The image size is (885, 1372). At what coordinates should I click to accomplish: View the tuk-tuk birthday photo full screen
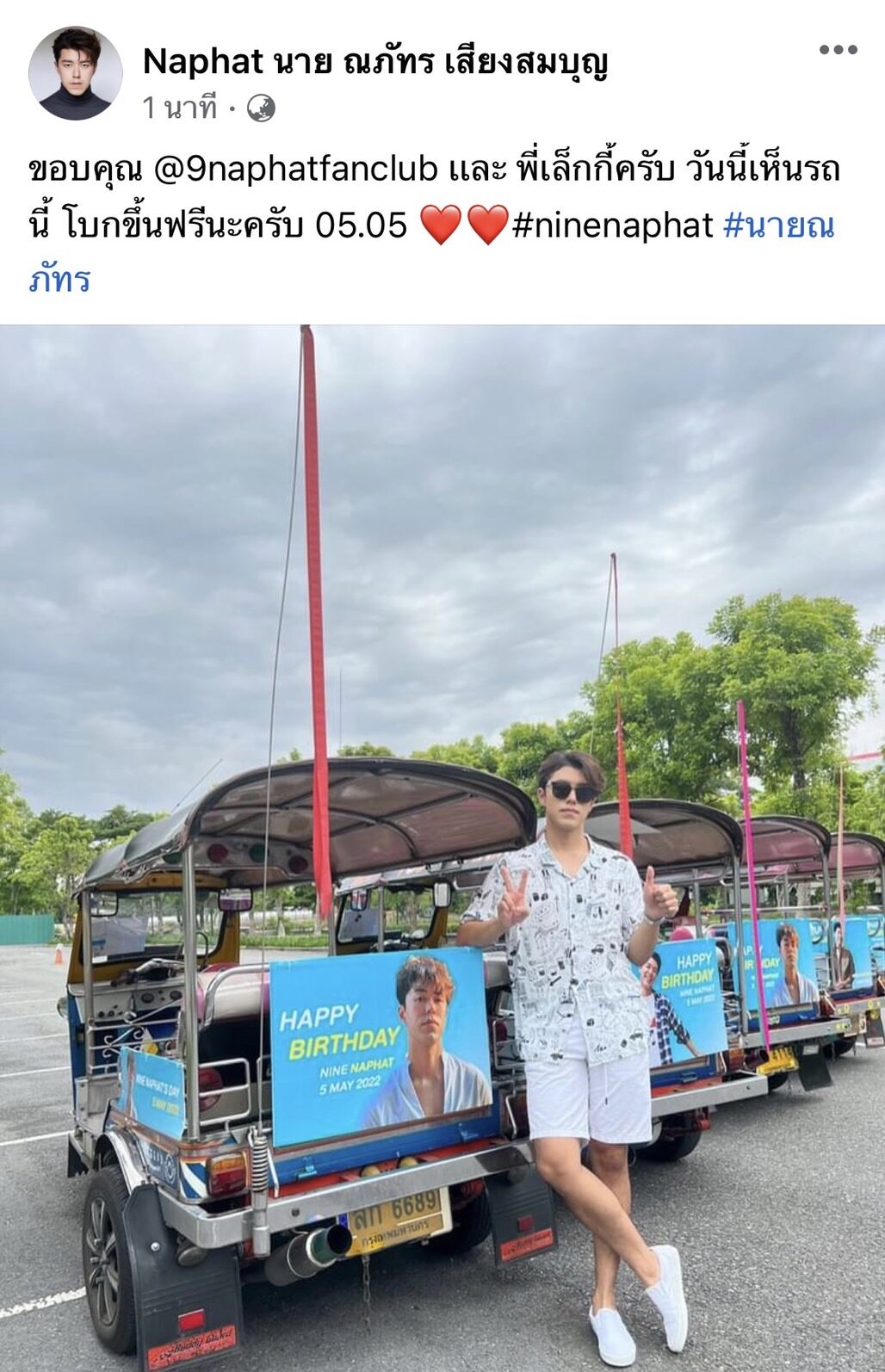(x=442, y=847)
